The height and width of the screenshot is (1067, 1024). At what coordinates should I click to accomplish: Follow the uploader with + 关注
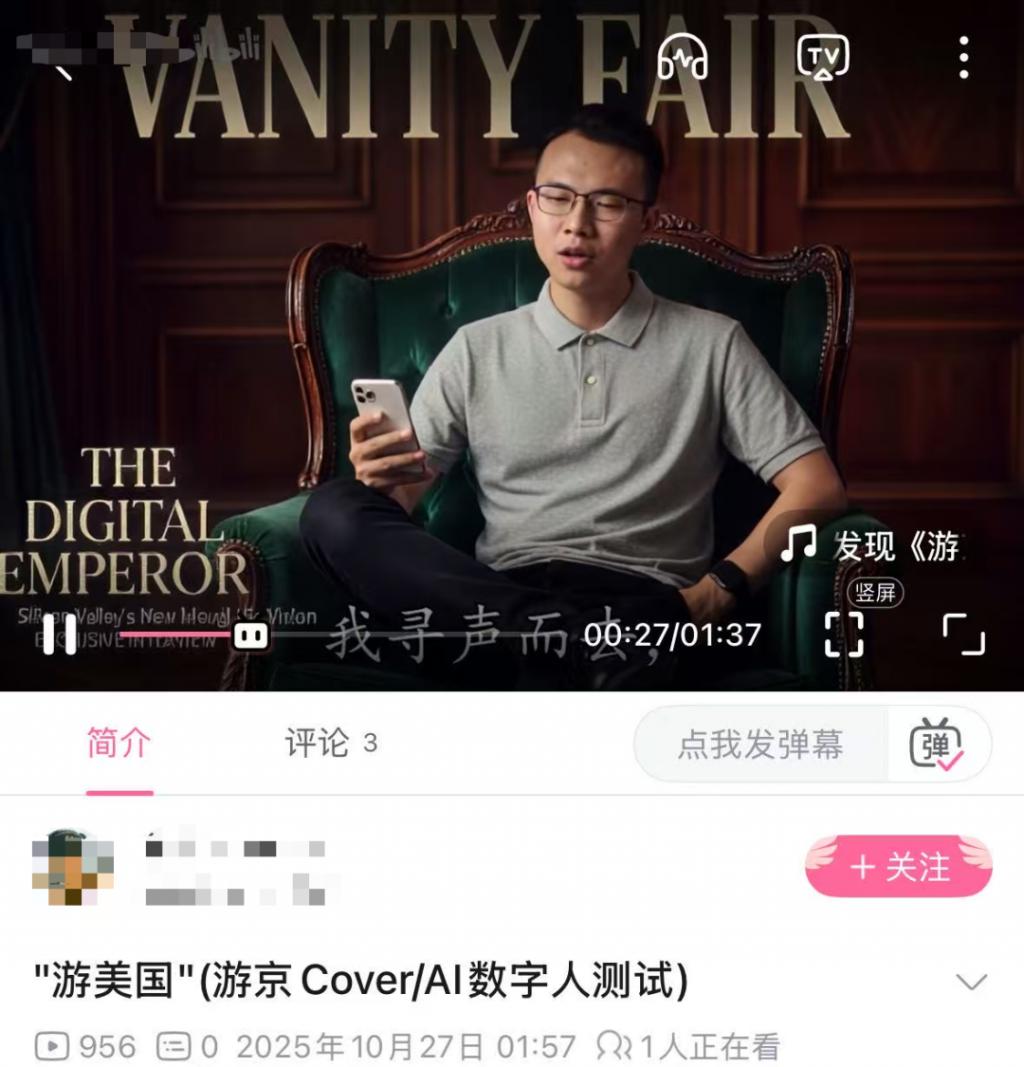[898, 866]
